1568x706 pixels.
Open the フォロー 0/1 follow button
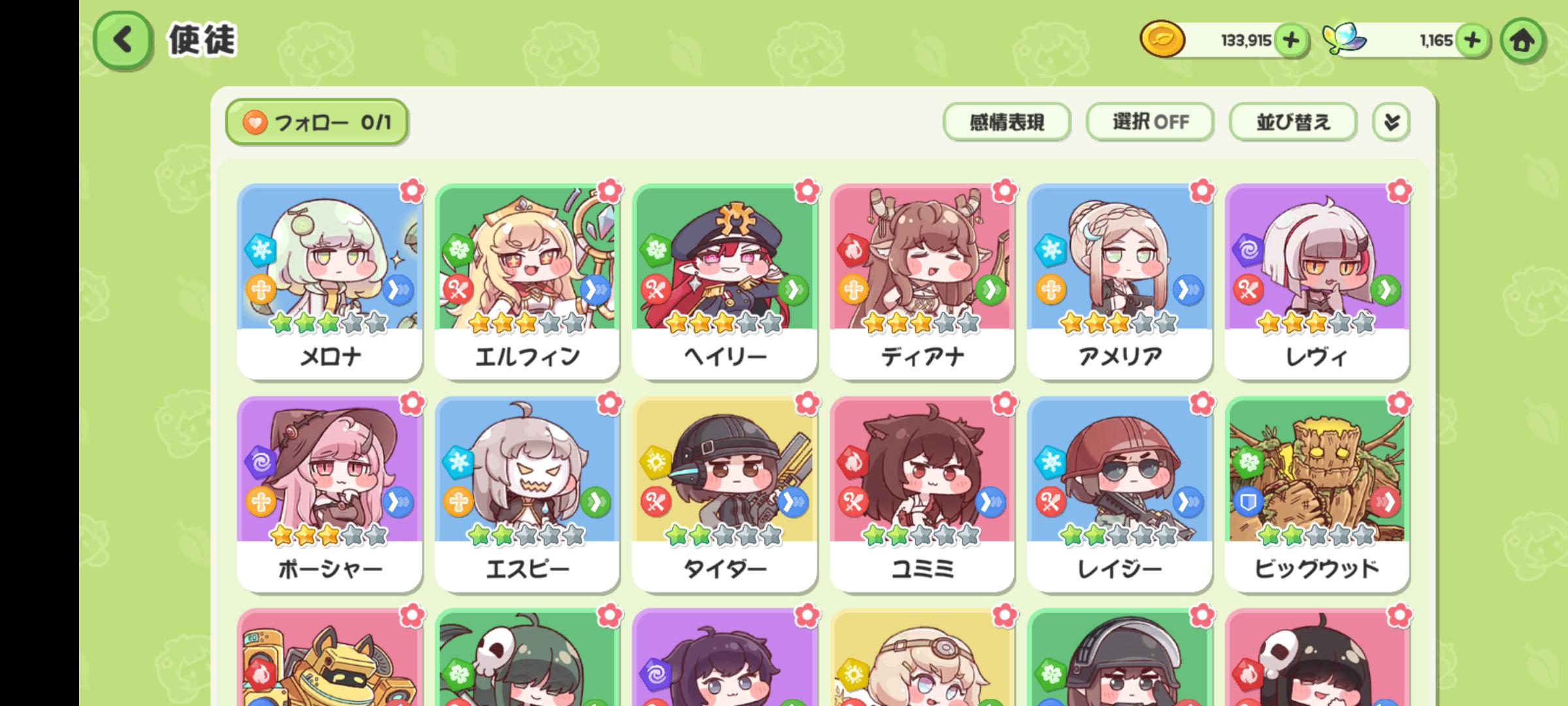(x=317, y=122)
